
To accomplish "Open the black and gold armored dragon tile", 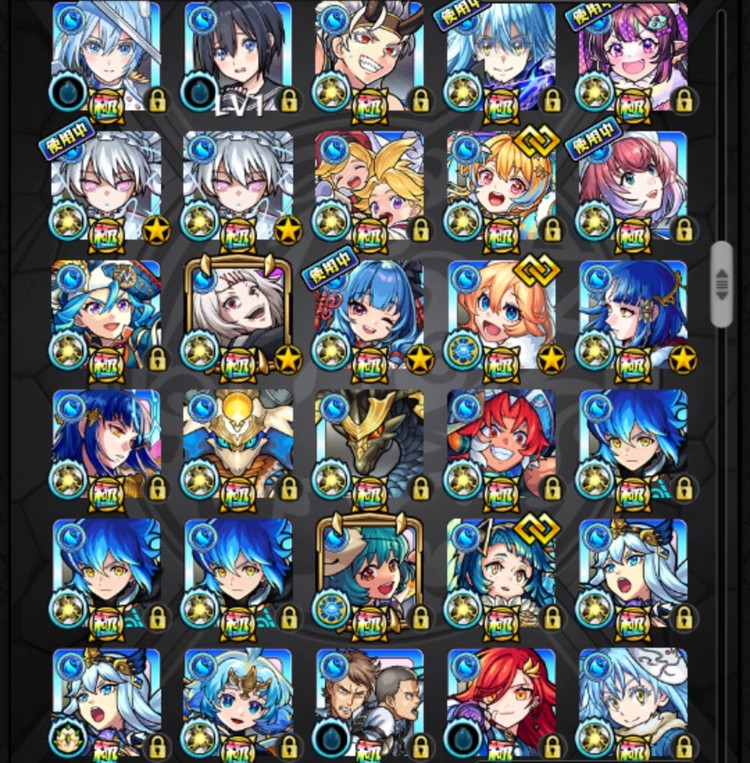I will point(369,446).
